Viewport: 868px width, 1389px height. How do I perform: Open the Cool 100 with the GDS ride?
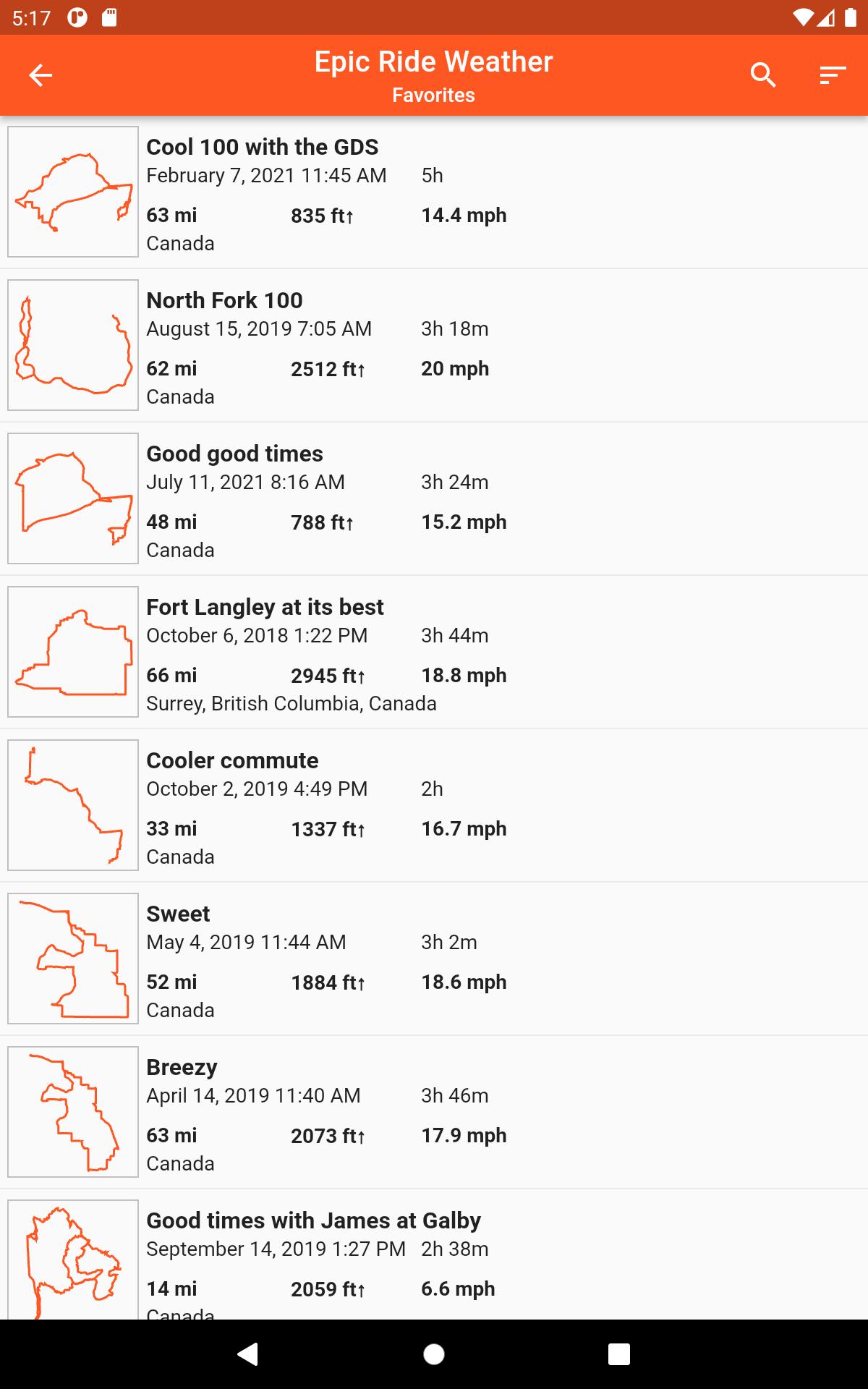434,192
